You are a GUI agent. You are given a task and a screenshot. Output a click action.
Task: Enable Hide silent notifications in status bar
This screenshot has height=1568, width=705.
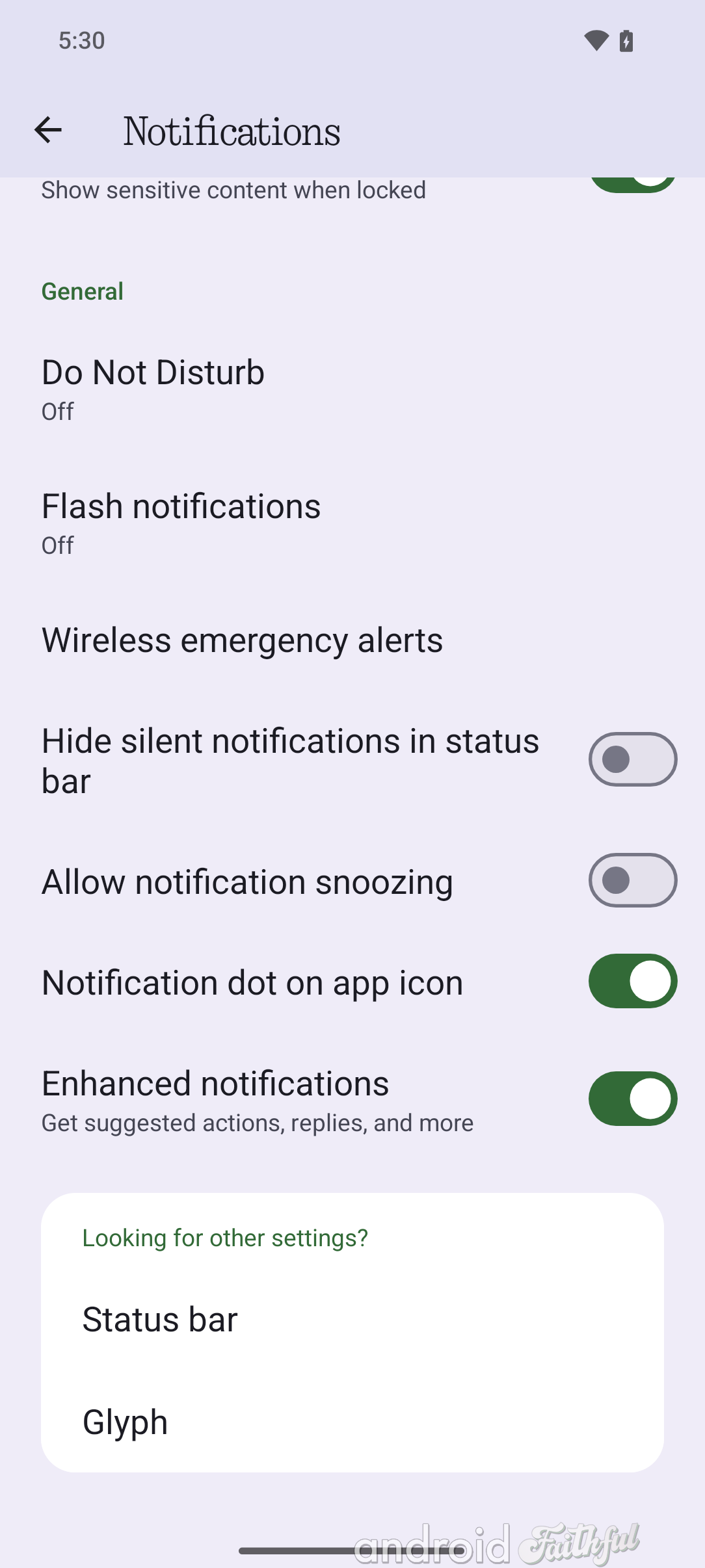pos(633,759)
